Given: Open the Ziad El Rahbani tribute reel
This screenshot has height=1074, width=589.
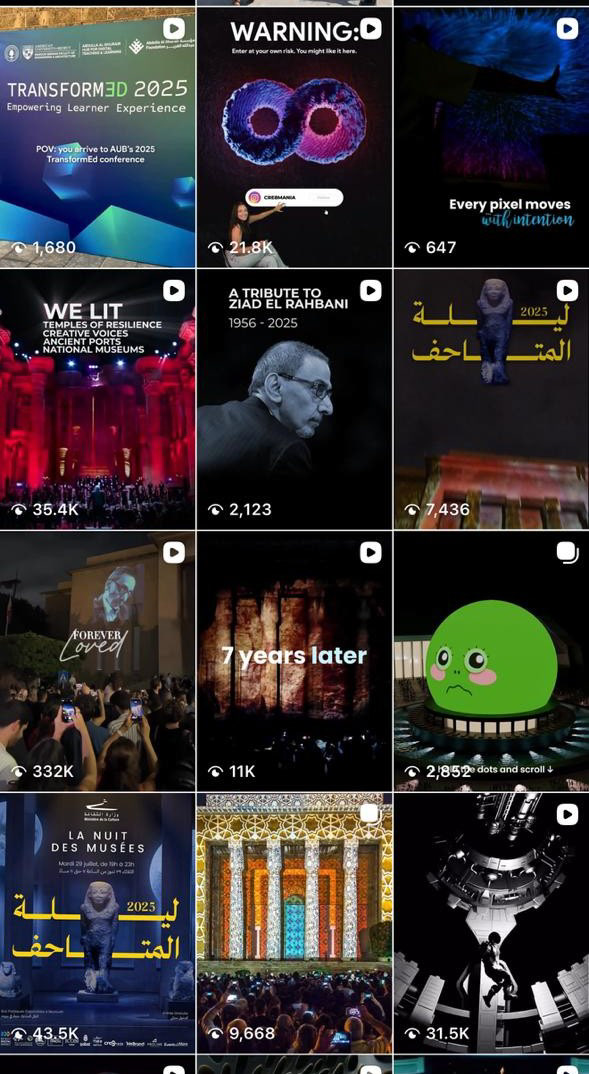Looking at the screenshot, I should pyautogui.click(x=294, y=399).
